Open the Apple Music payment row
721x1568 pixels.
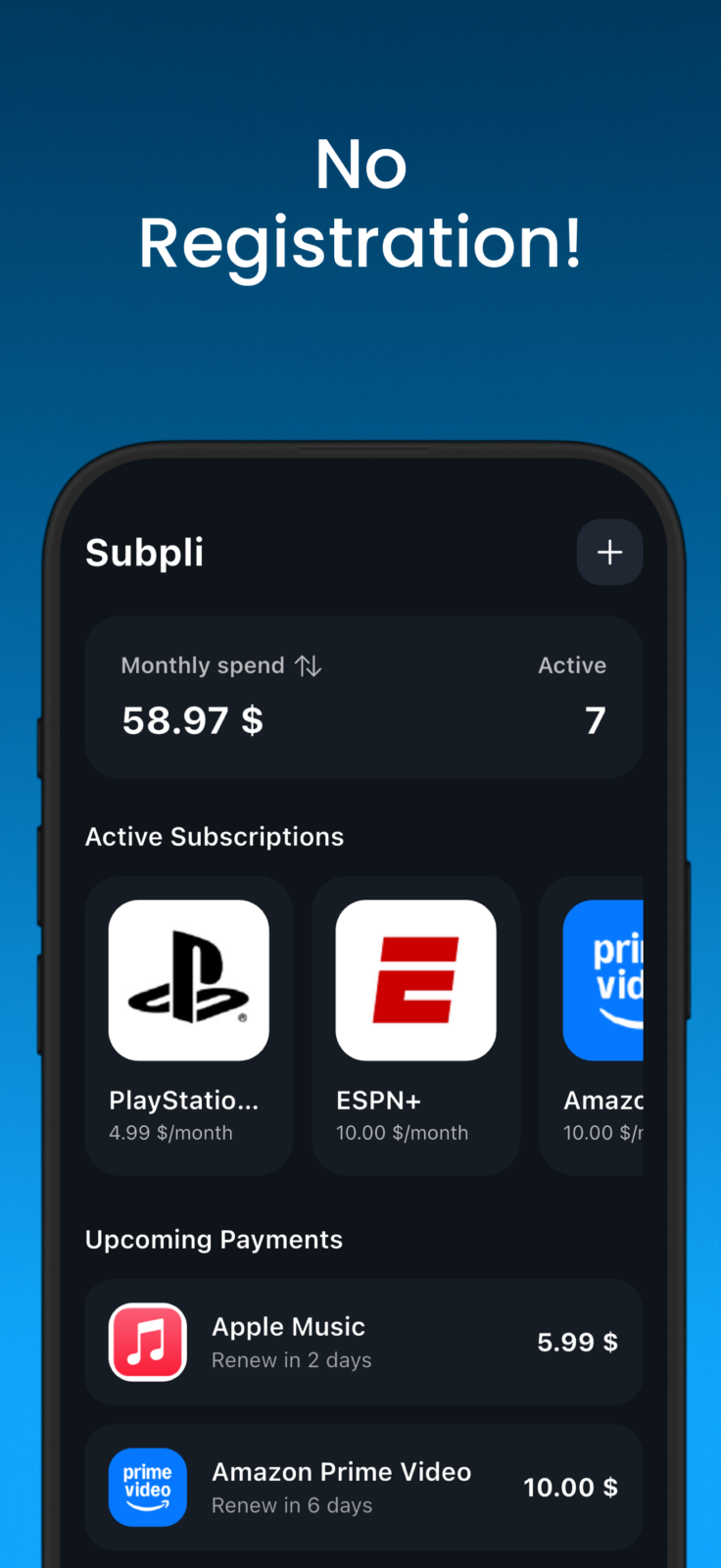(x=362, y=1342)
